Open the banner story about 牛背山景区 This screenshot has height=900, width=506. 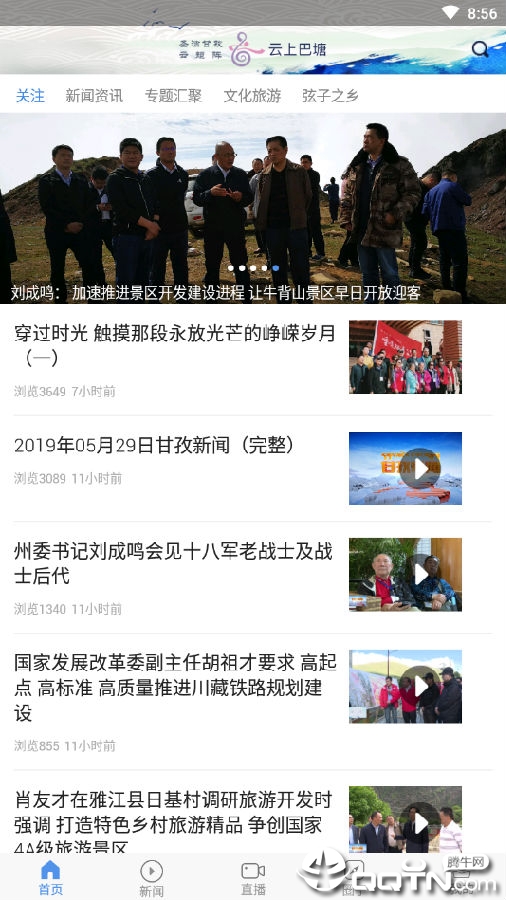point(253,208)
